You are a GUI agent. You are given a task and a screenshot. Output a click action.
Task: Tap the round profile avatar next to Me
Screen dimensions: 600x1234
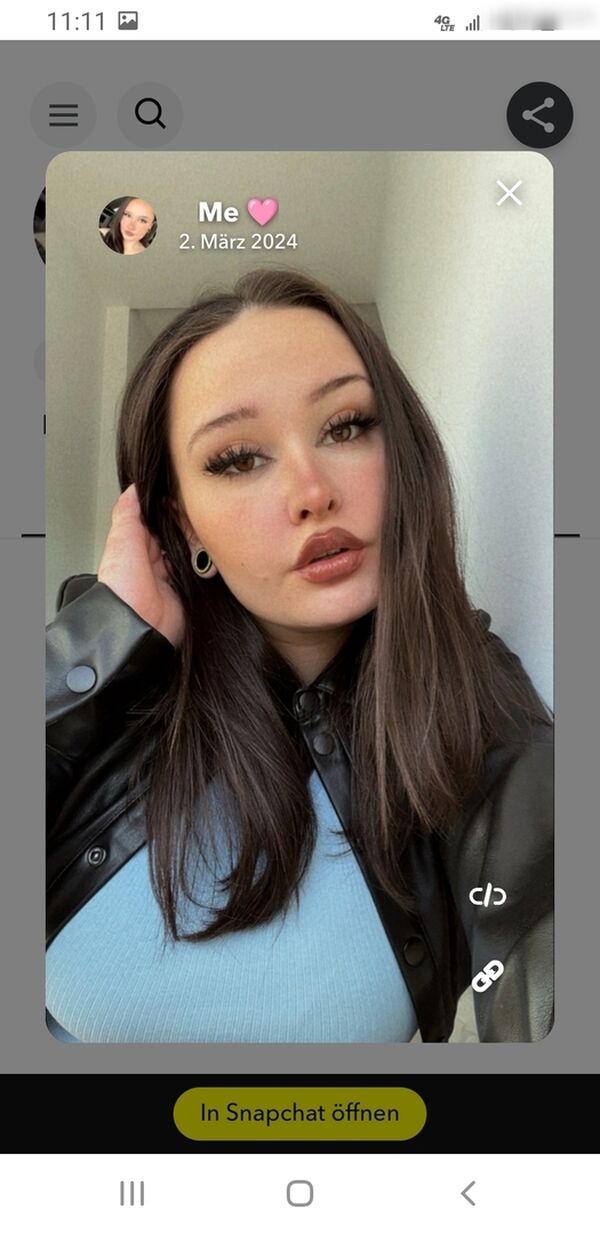[x=128, y=225]
